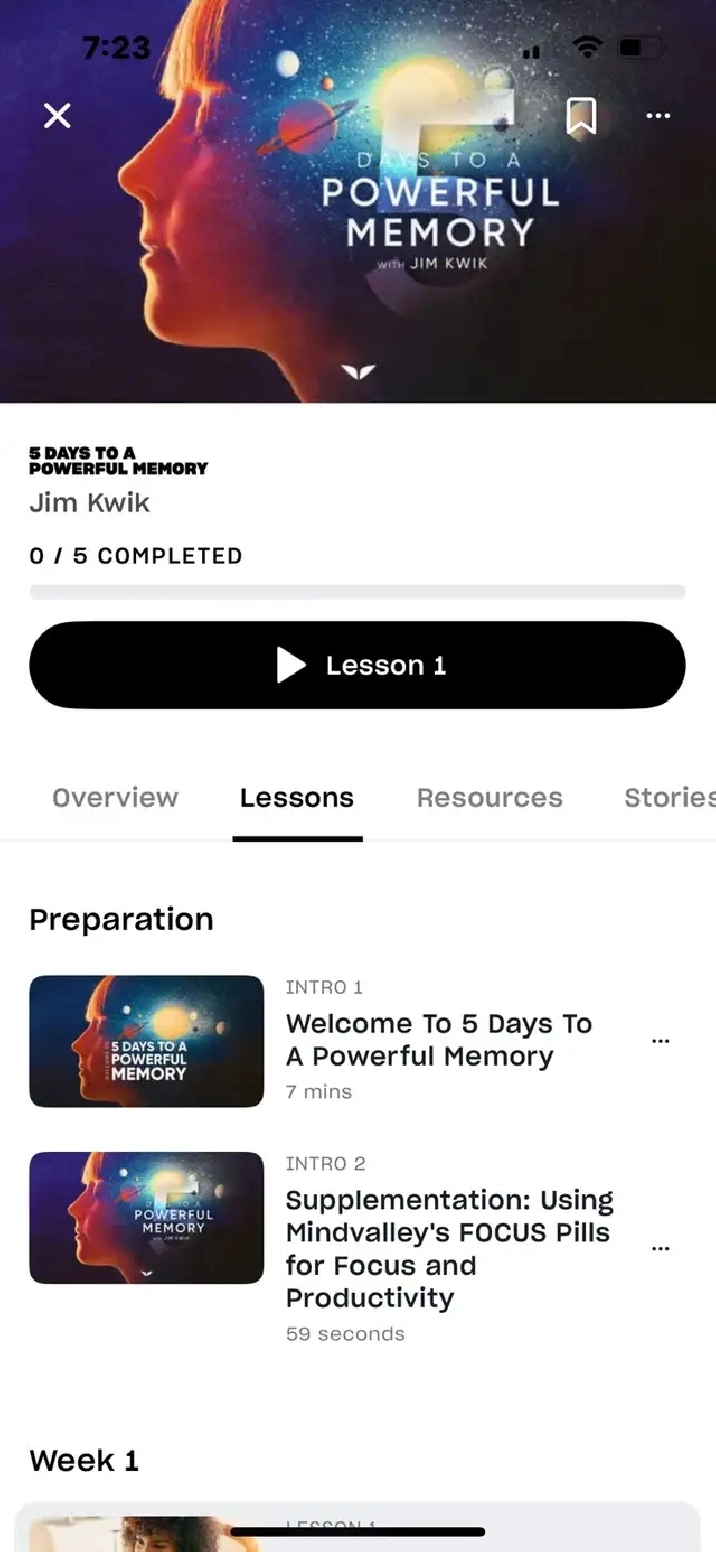Viewport: 716px width, 1552px height.
Task: Close the course page
Action: coord(57,116)
